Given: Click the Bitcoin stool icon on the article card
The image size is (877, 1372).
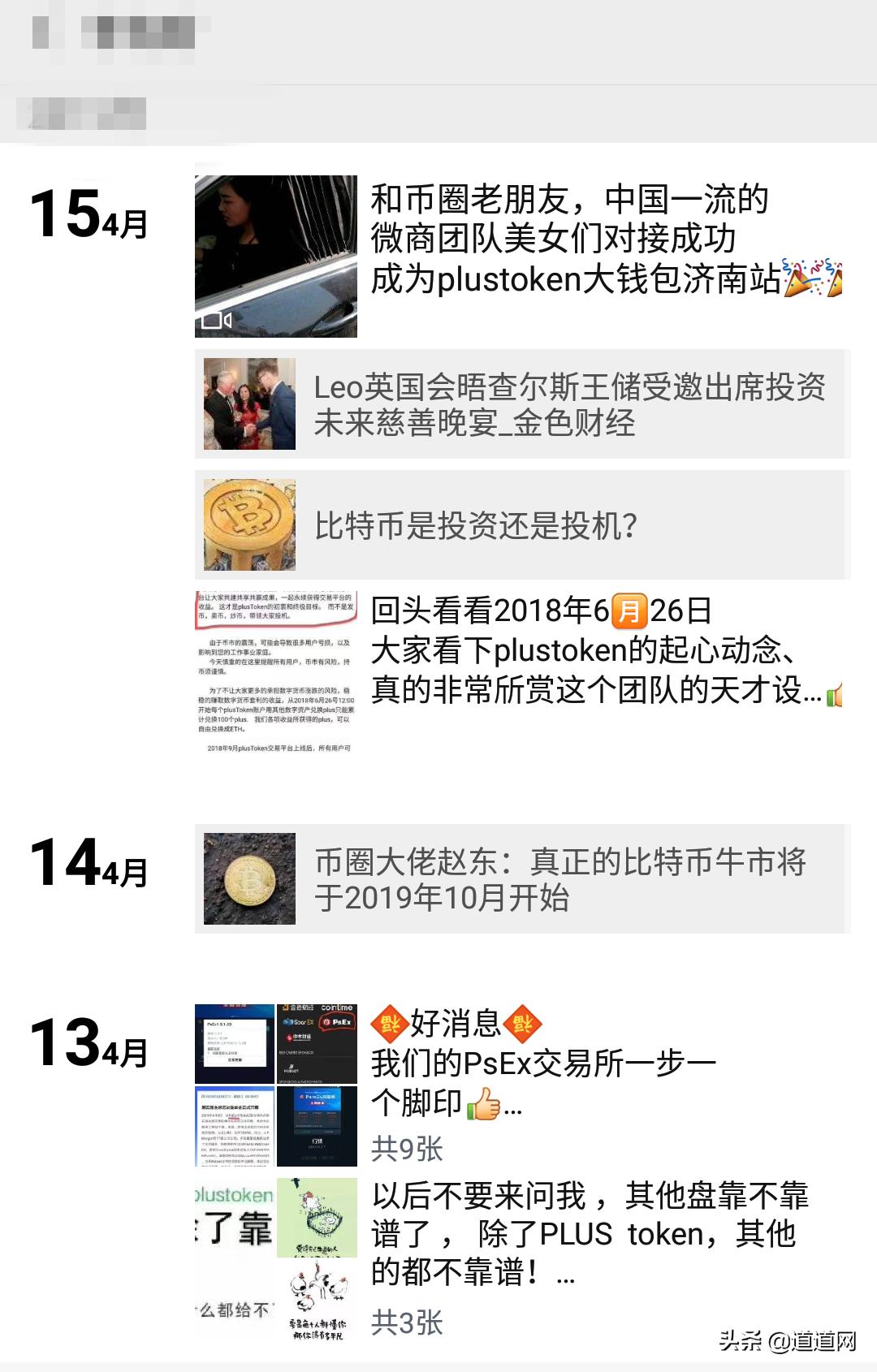Looking at the screenshot, I should [x=246, y=524].
